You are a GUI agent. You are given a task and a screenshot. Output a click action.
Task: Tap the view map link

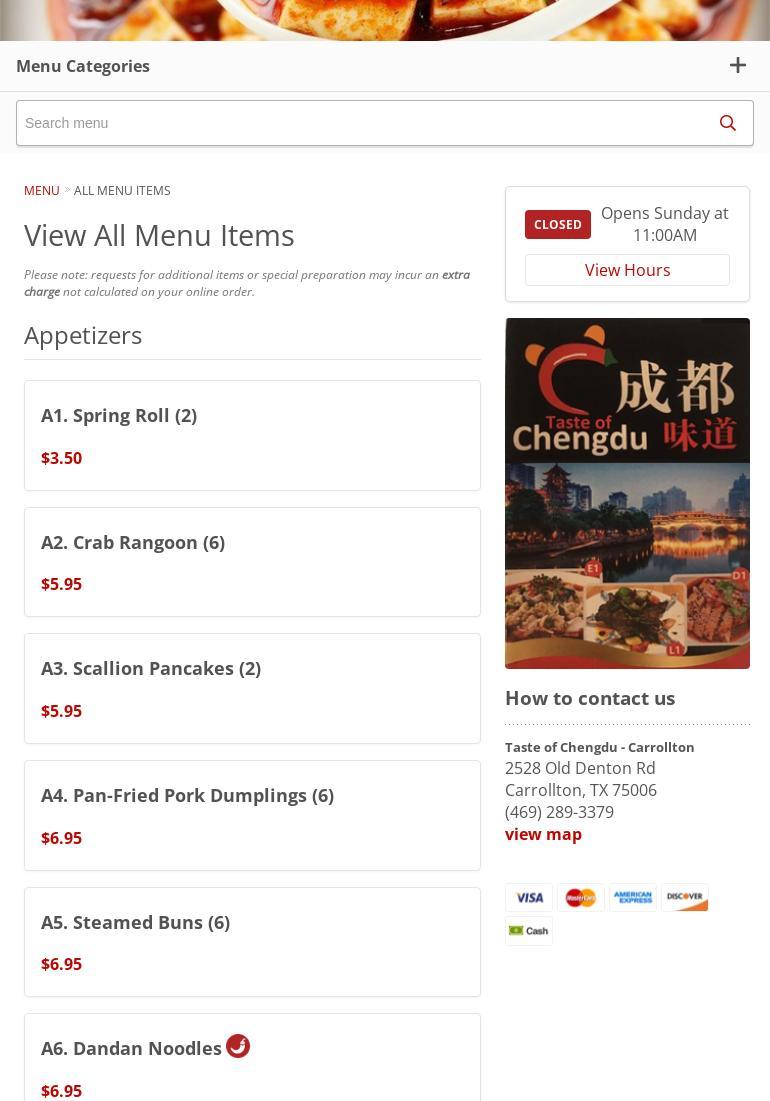click(x=543, y=834)
